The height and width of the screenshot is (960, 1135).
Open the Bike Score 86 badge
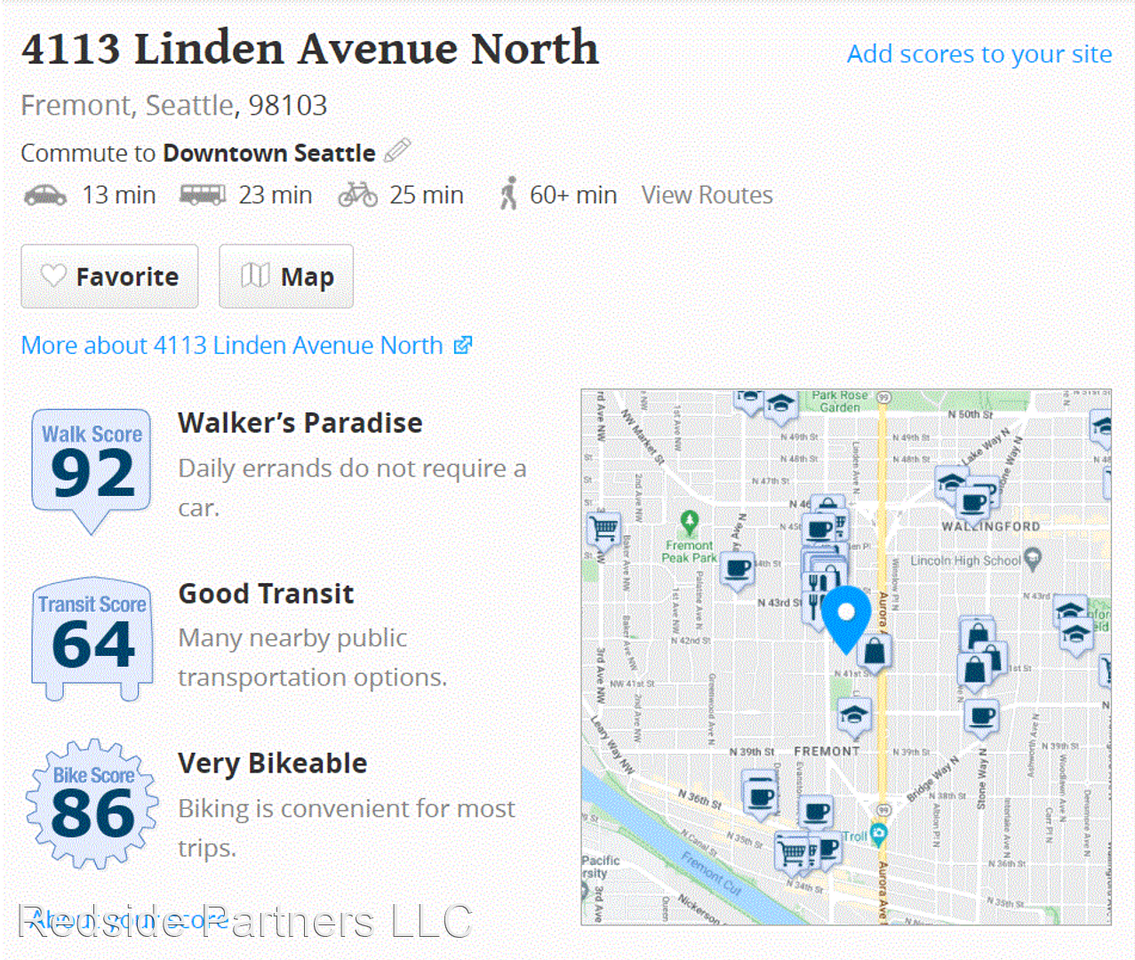pos(92,806)
